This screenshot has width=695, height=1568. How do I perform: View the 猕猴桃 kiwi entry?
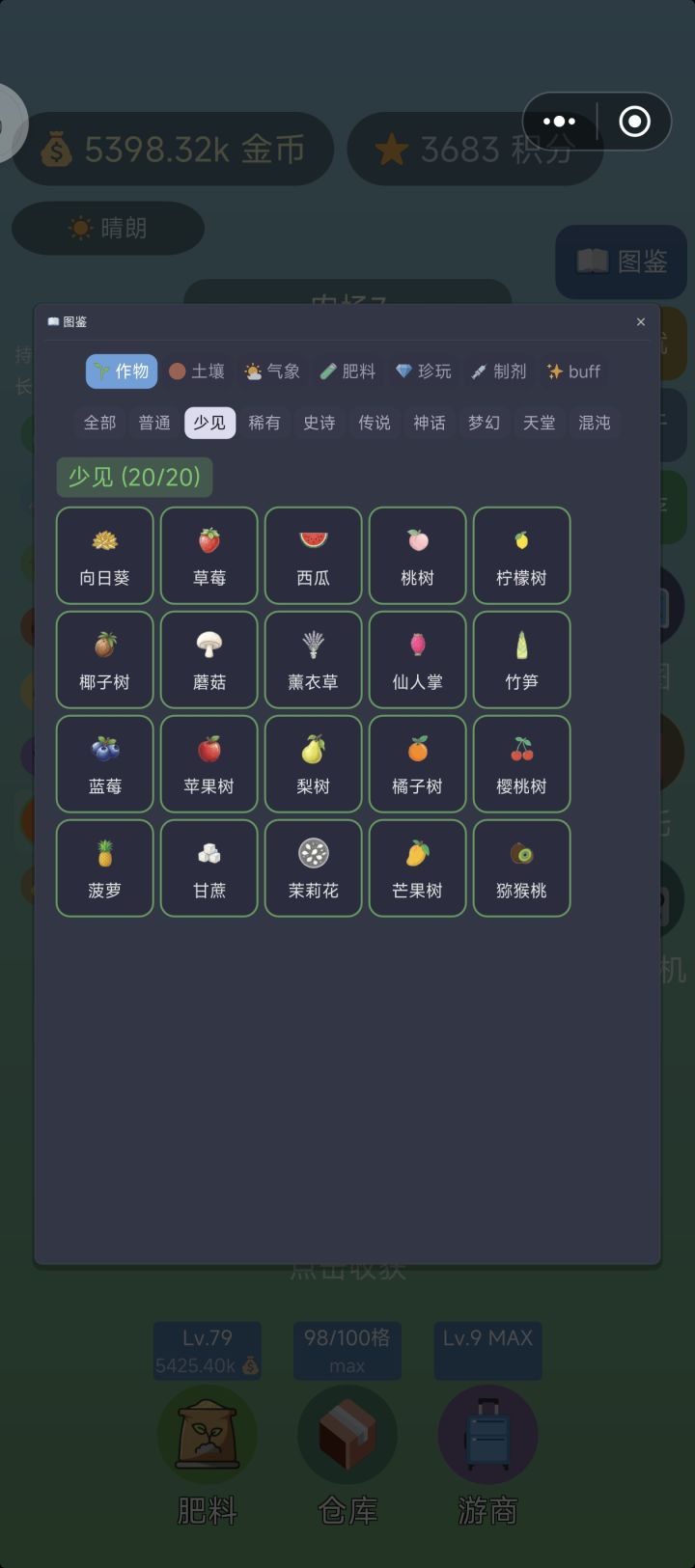tap(521, 867)
